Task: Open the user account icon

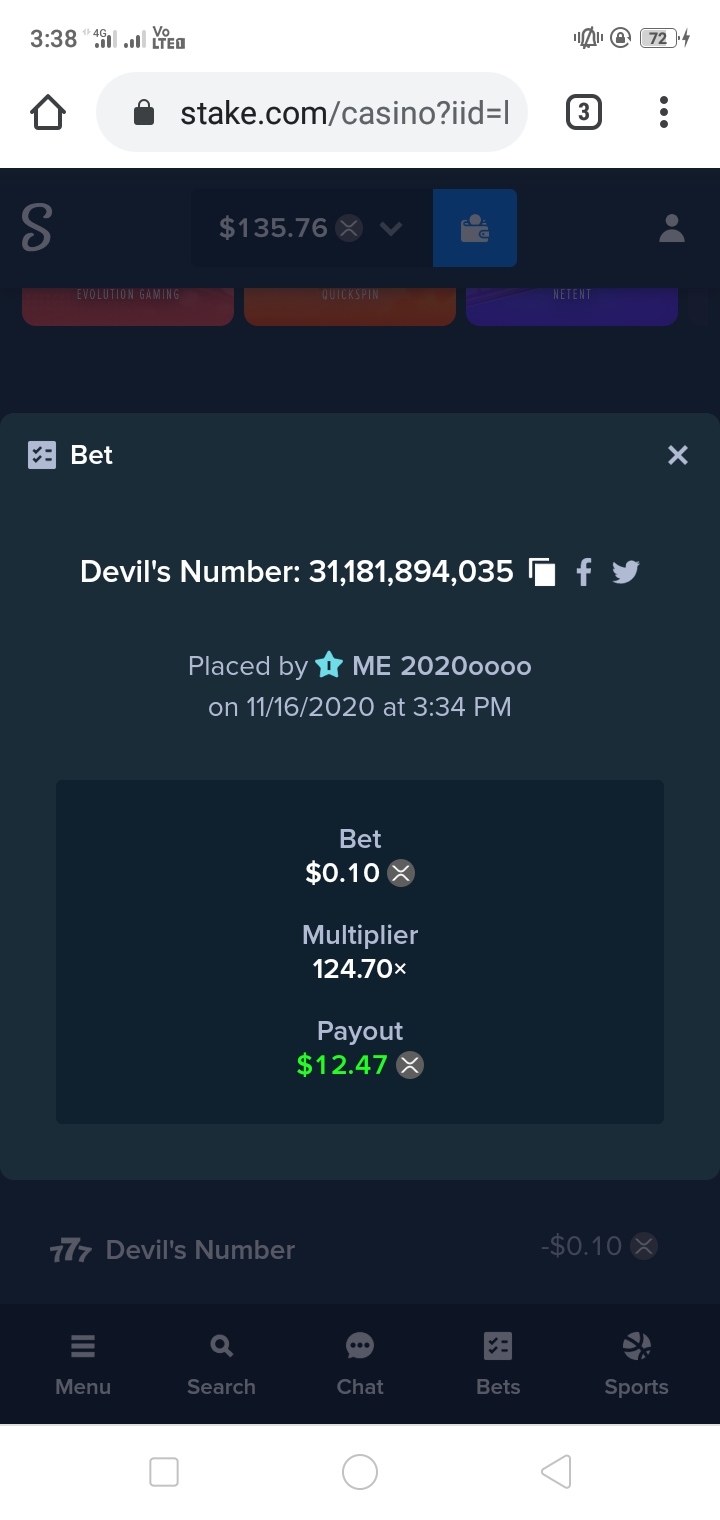Action: click(x=672, y=228)
